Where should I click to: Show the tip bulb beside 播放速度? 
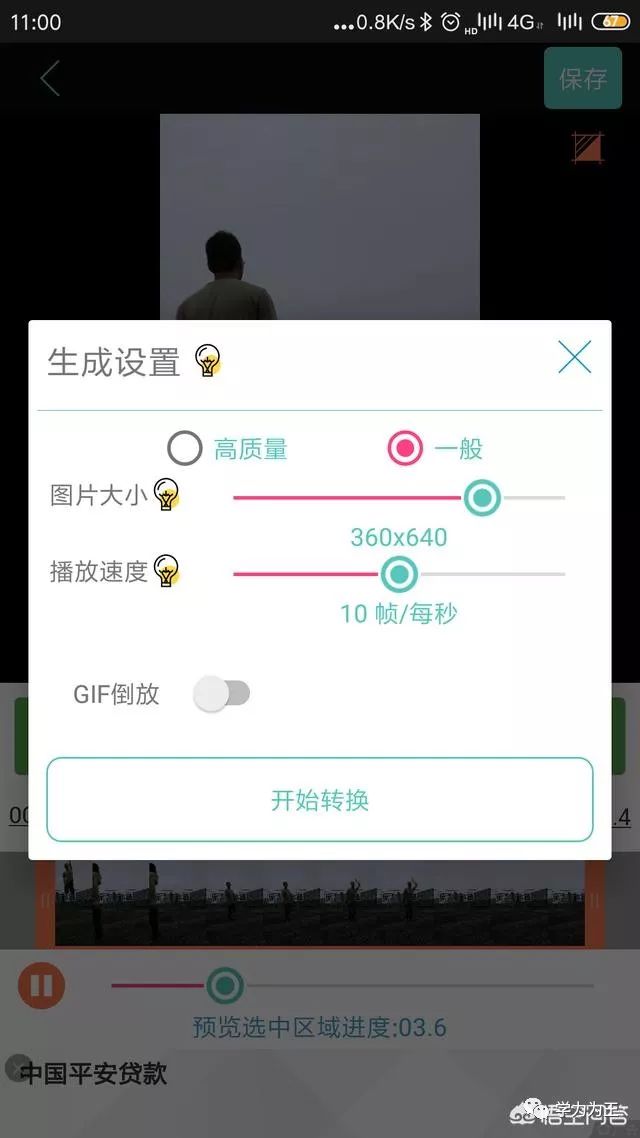click(x=166, y=571)
